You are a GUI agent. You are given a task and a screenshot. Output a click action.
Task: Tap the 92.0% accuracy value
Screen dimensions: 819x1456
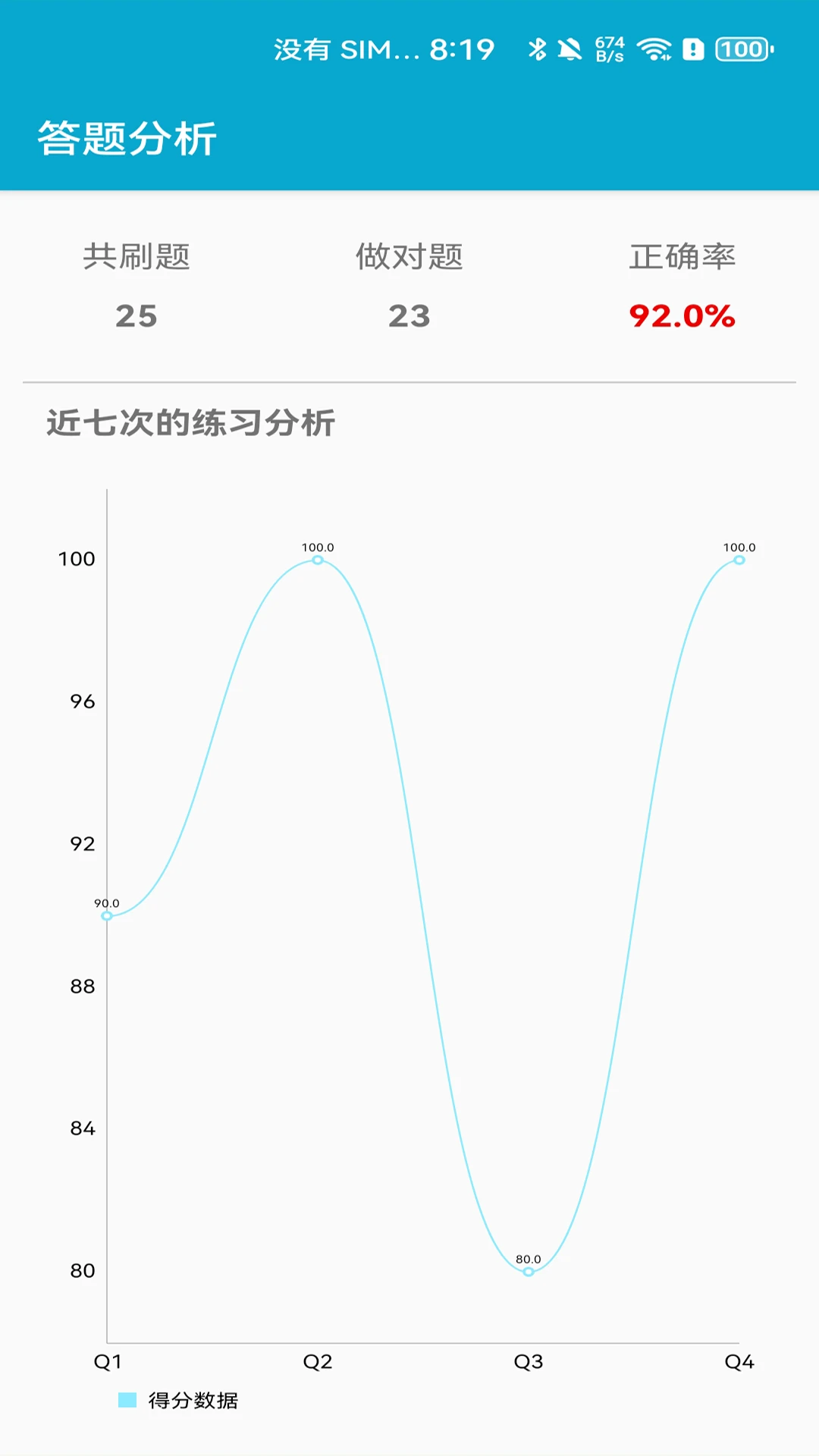point(682,317)
